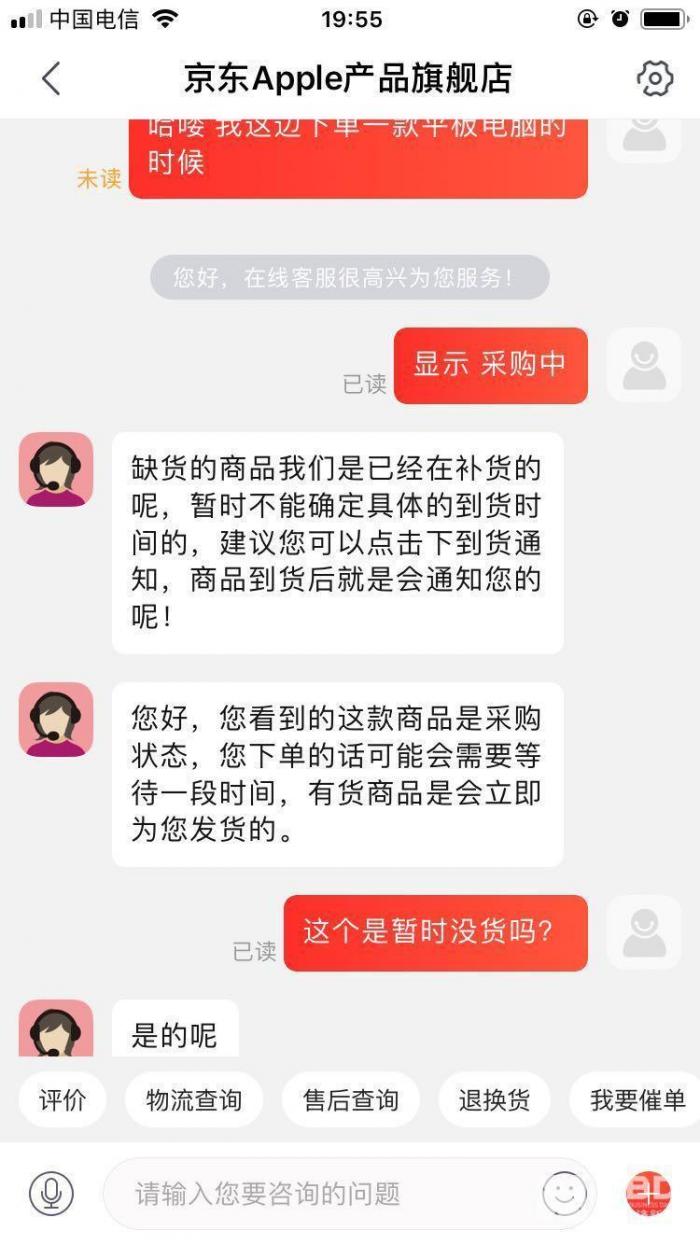
Task: Switch to voice input microphone
Action: pos(51,1192)
